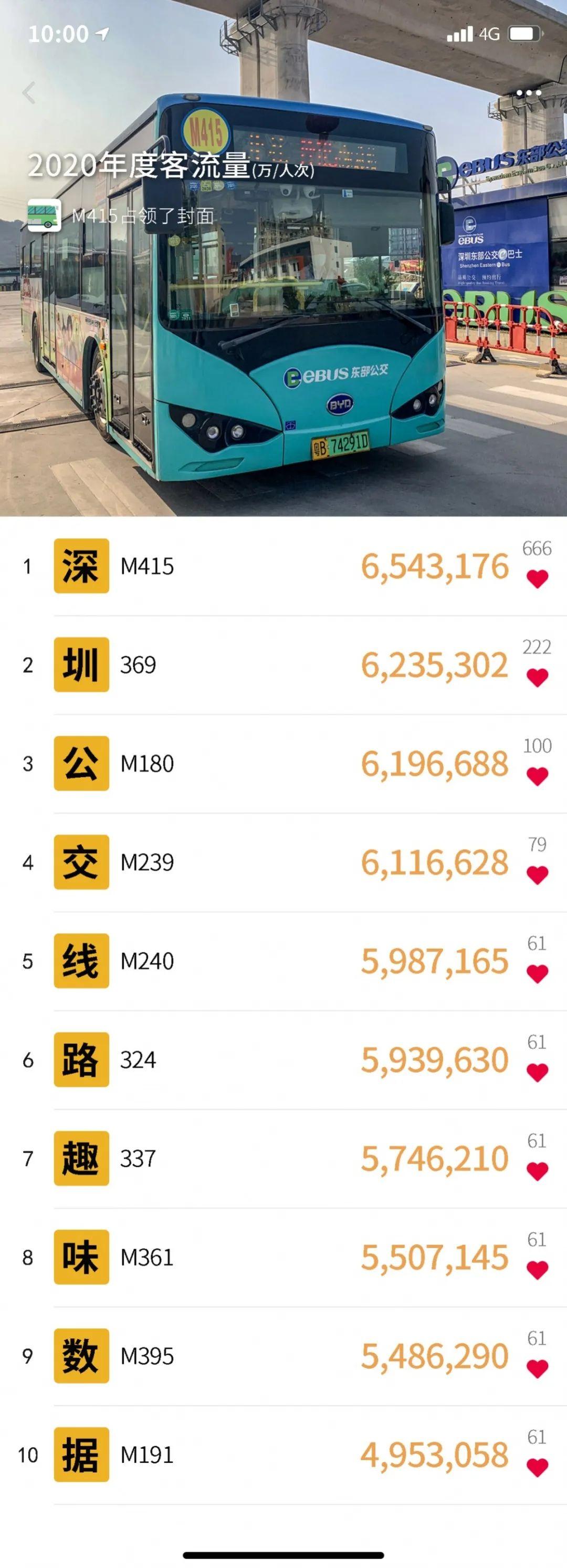Like the M240 entry
Screen dimensions: 567x1568
537,974
